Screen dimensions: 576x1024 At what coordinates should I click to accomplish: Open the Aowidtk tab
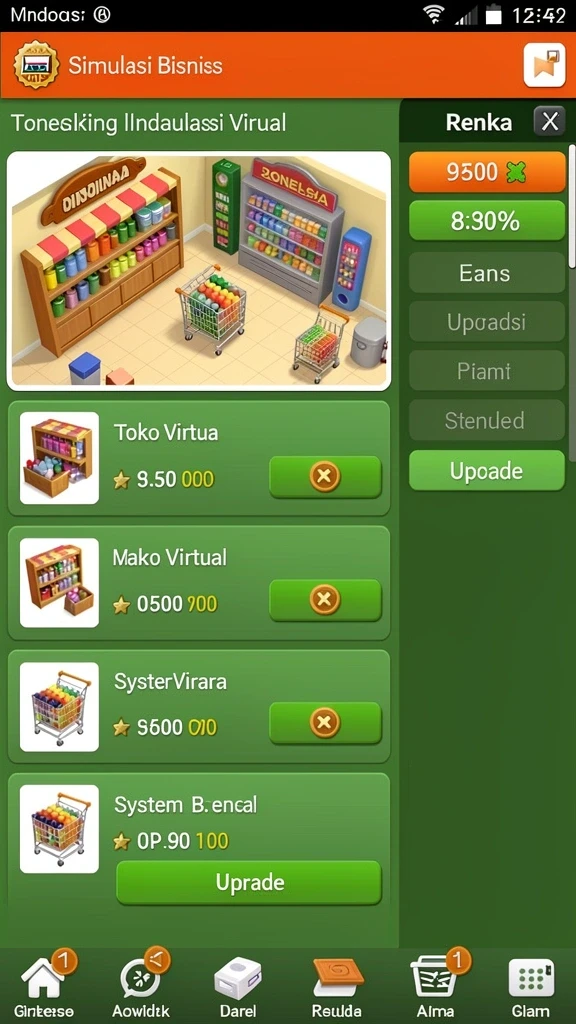[140, 986]
